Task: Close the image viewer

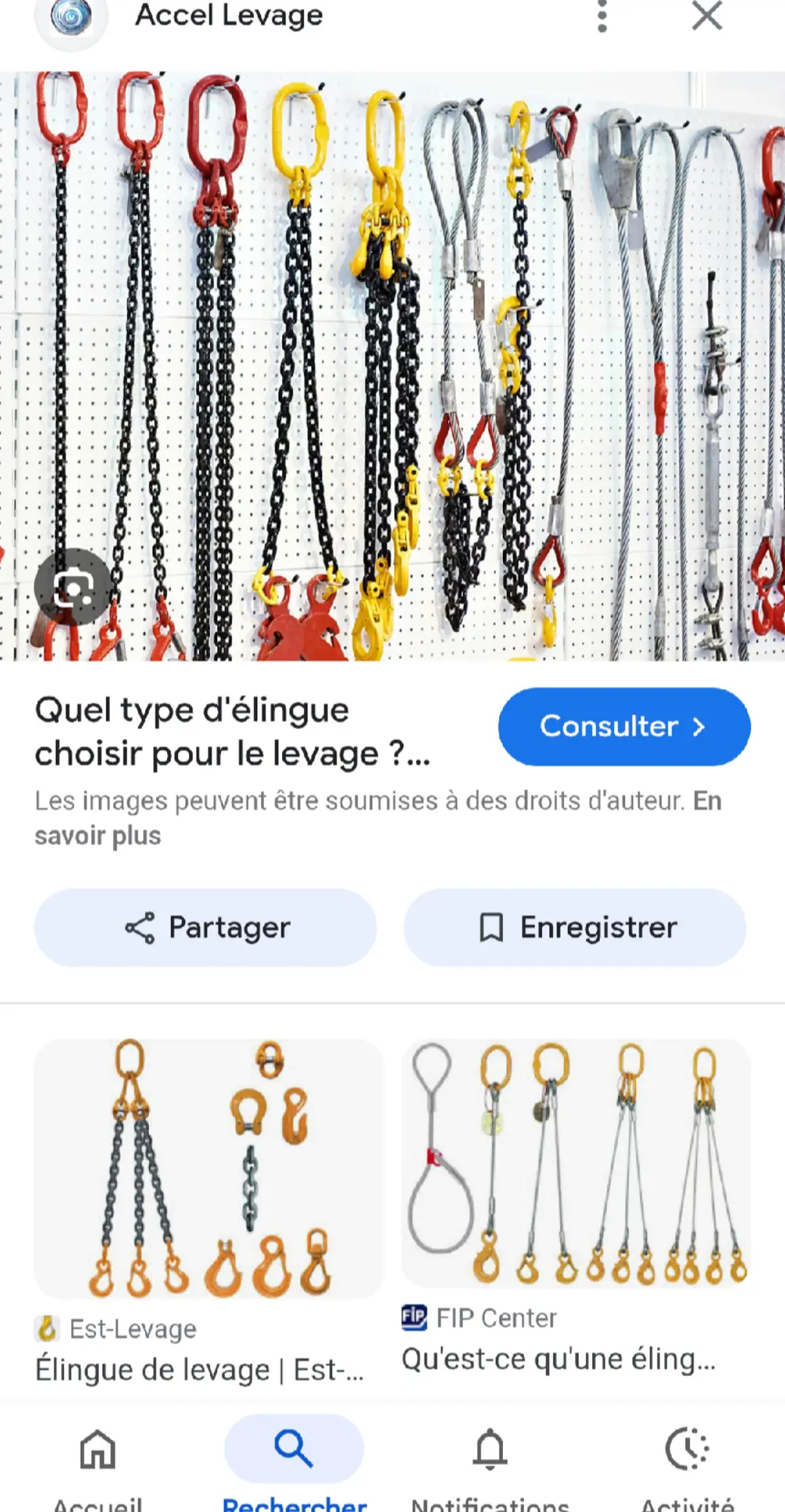Action: 707,16
